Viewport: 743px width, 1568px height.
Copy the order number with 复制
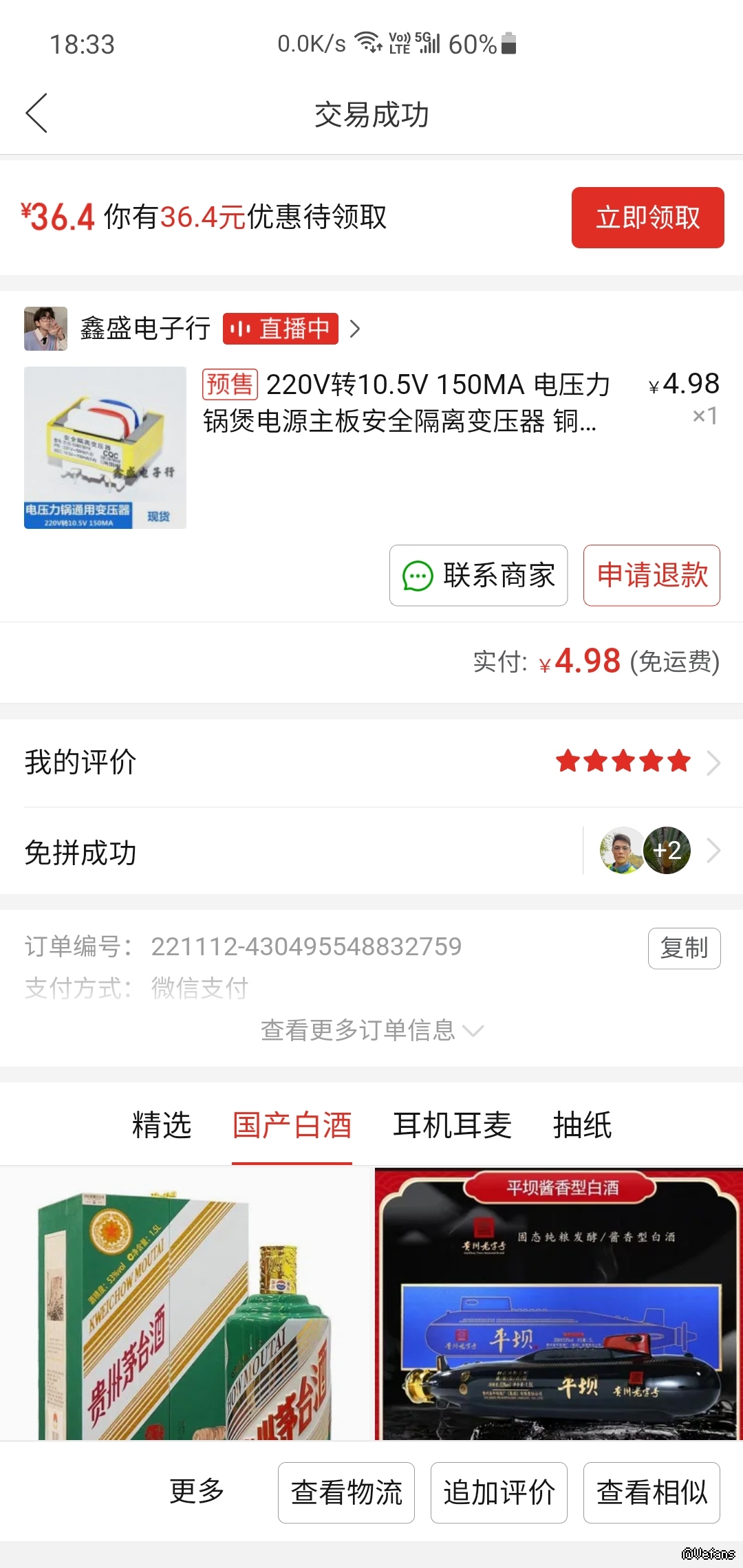[x=684, y=948]
